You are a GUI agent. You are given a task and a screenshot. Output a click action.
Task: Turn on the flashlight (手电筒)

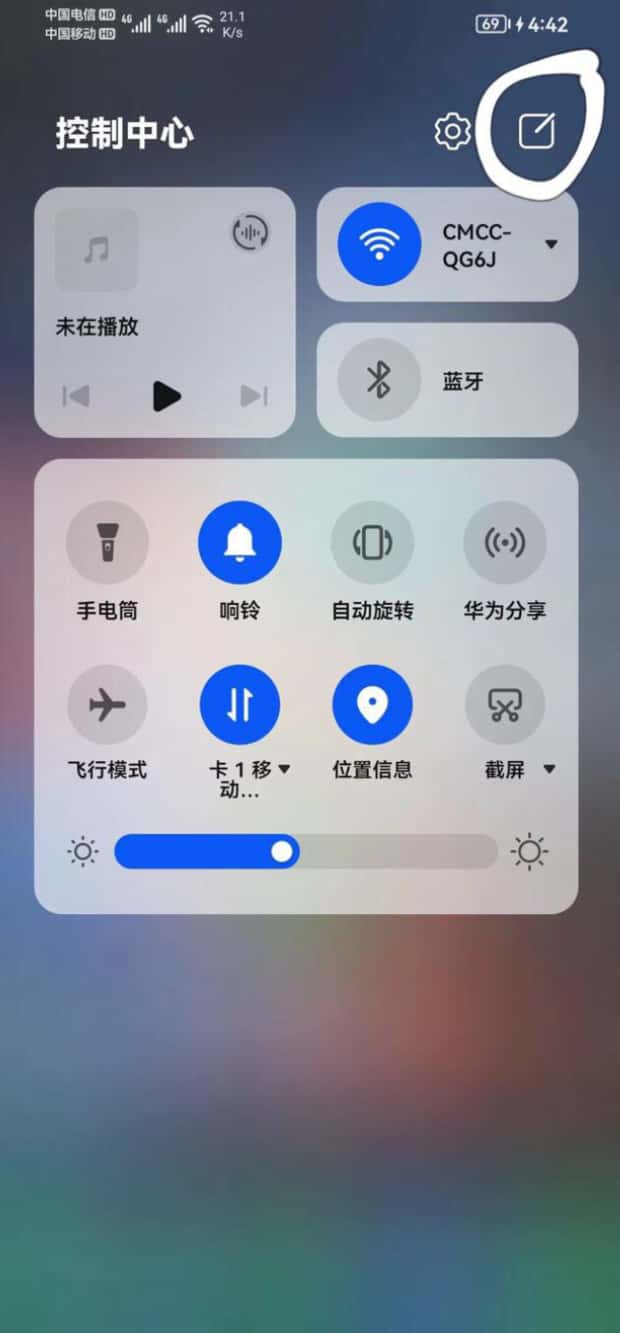[x=107, y=543]
